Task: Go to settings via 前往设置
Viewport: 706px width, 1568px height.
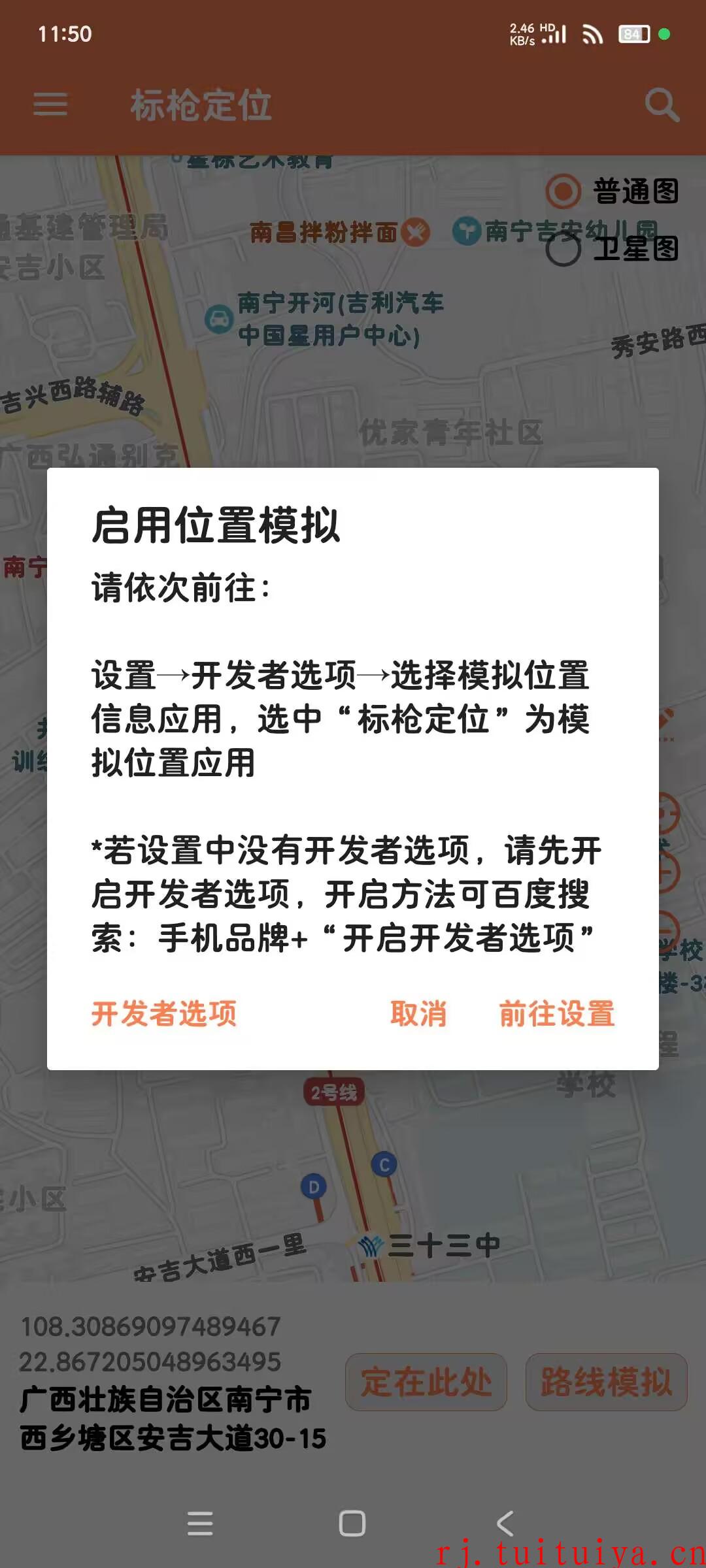Action: coord(557,1014)
